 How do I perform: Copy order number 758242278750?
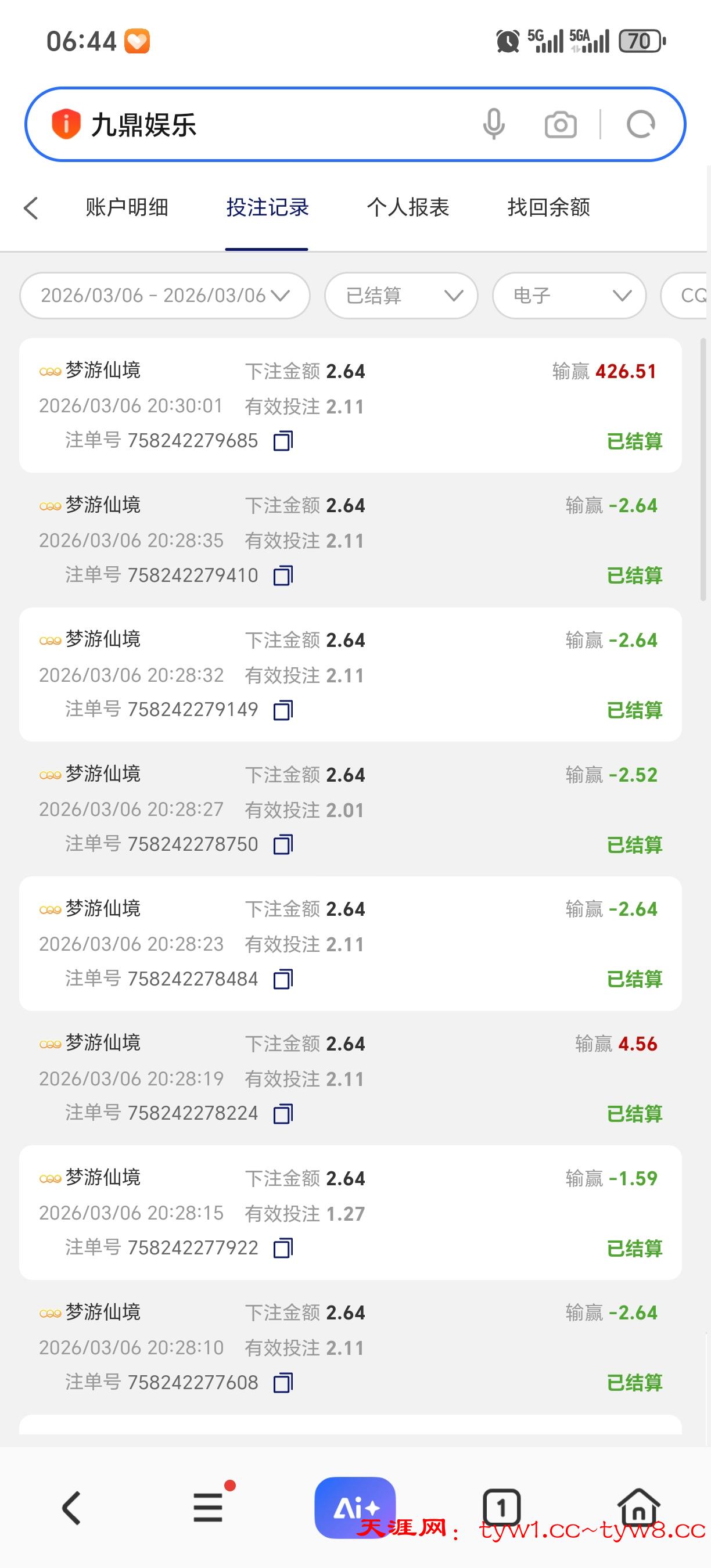[x=283, y=844]
